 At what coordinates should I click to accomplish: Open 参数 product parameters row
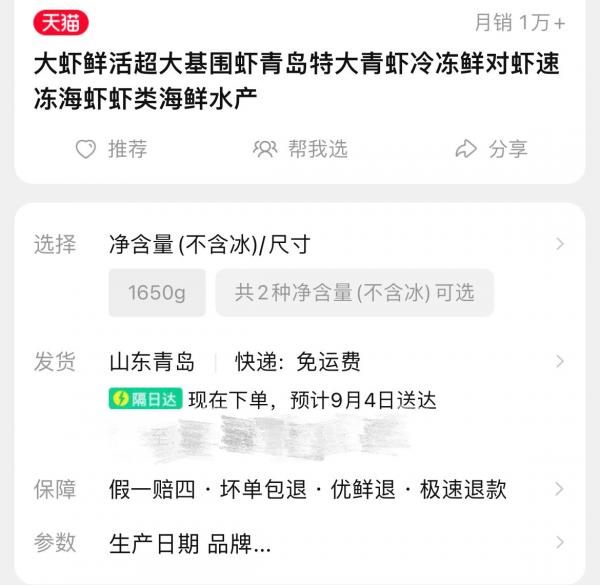[300, 543]
